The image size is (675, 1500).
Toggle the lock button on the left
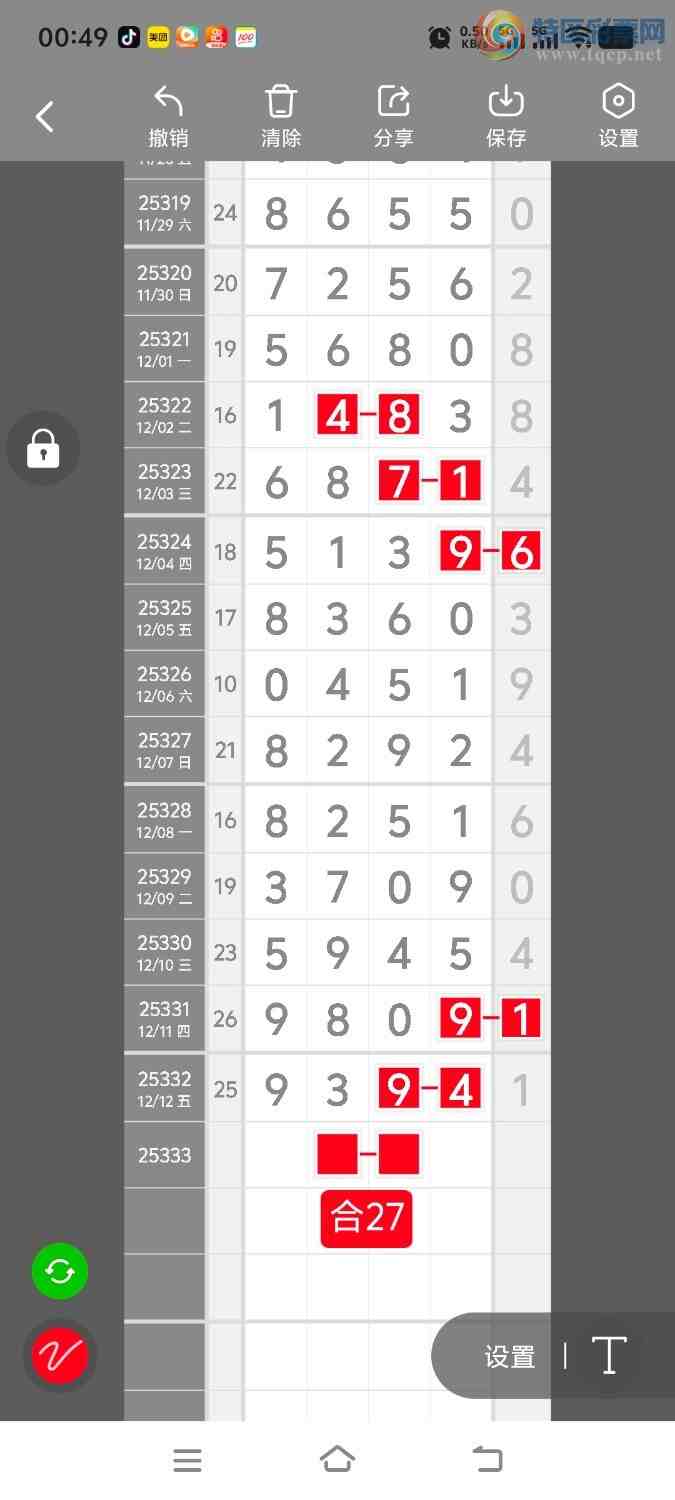coord(43,449)
